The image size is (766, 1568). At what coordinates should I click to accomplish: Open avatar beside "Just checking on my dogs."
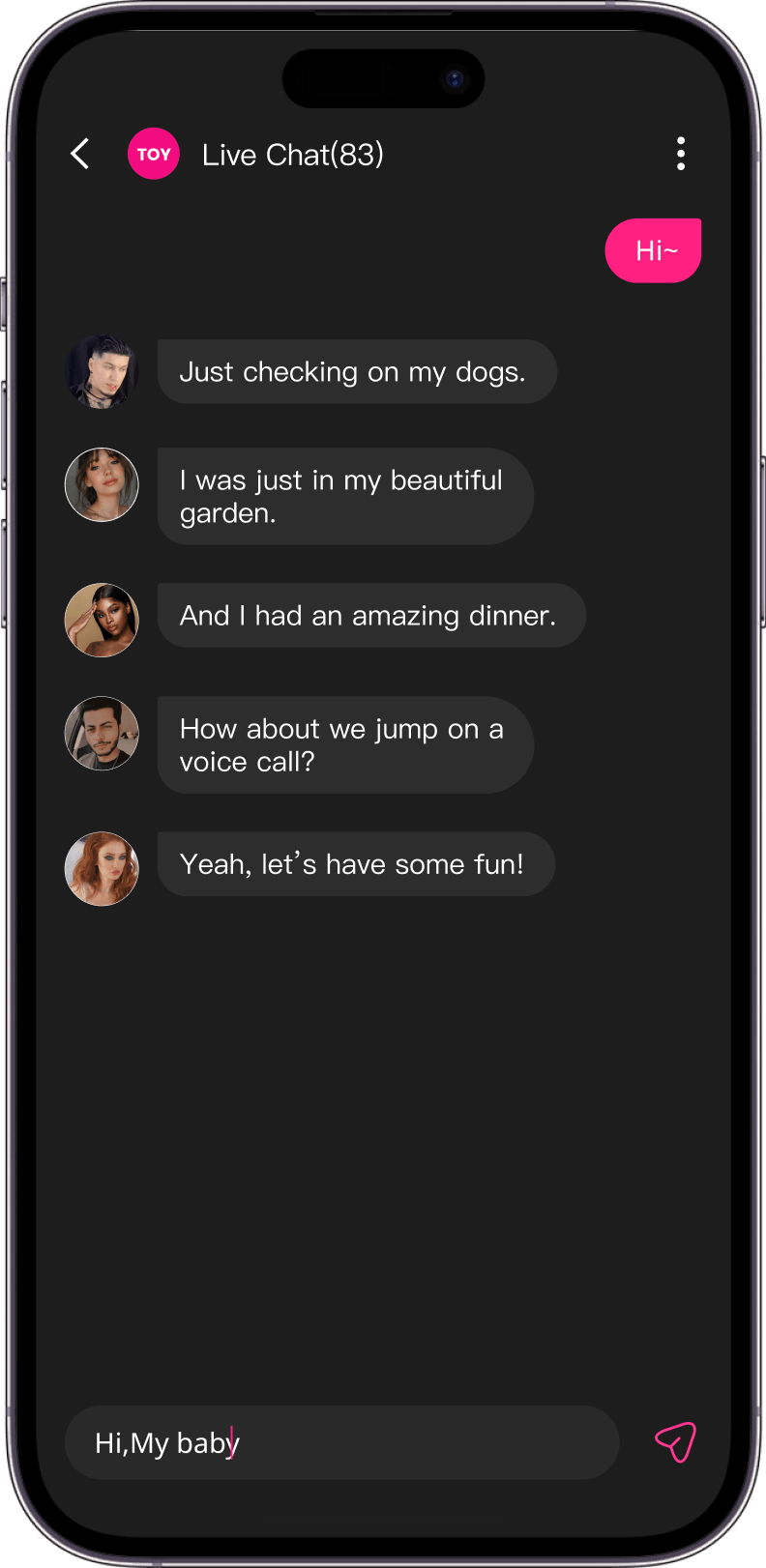click(102, 372)
